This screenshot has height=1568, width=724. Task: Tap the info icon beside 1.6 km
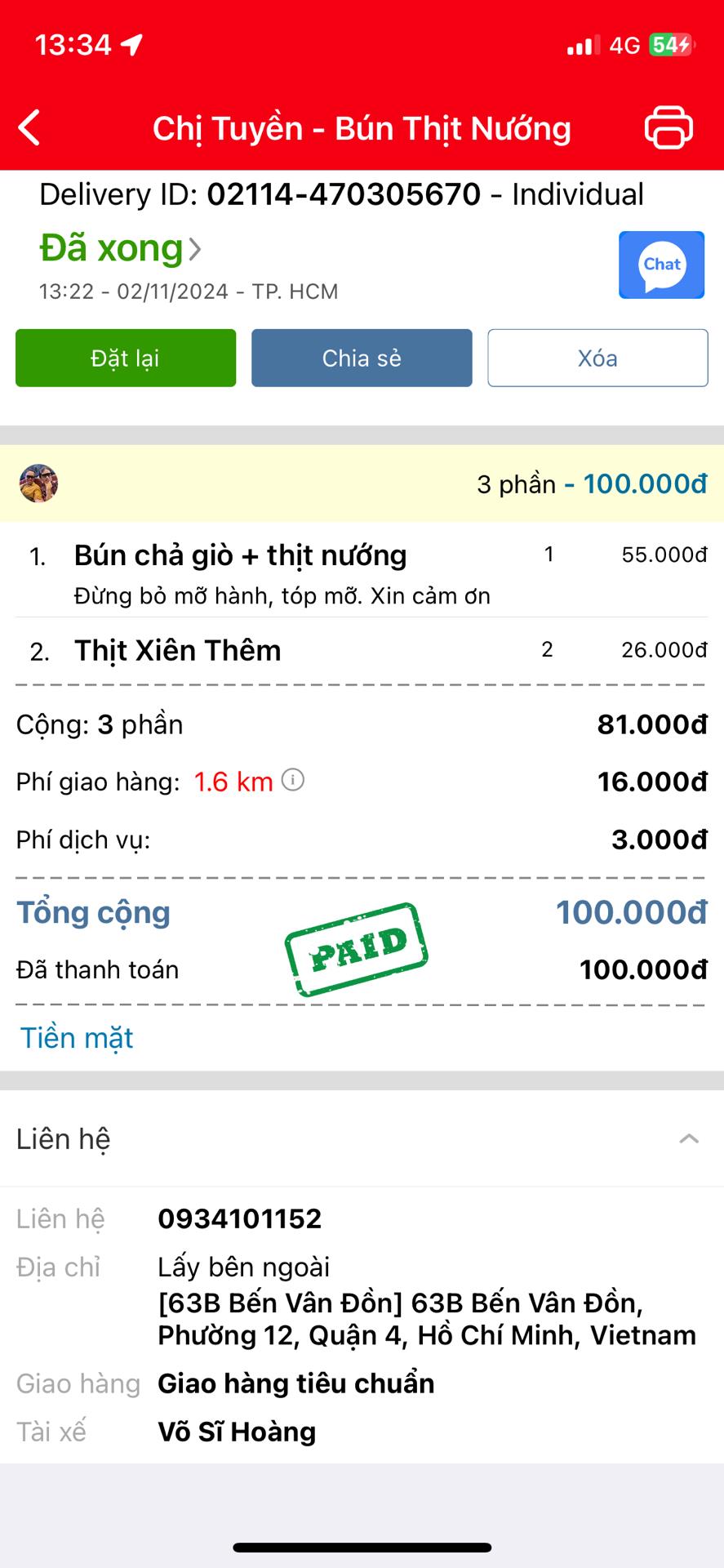click(x=293, y=780)
